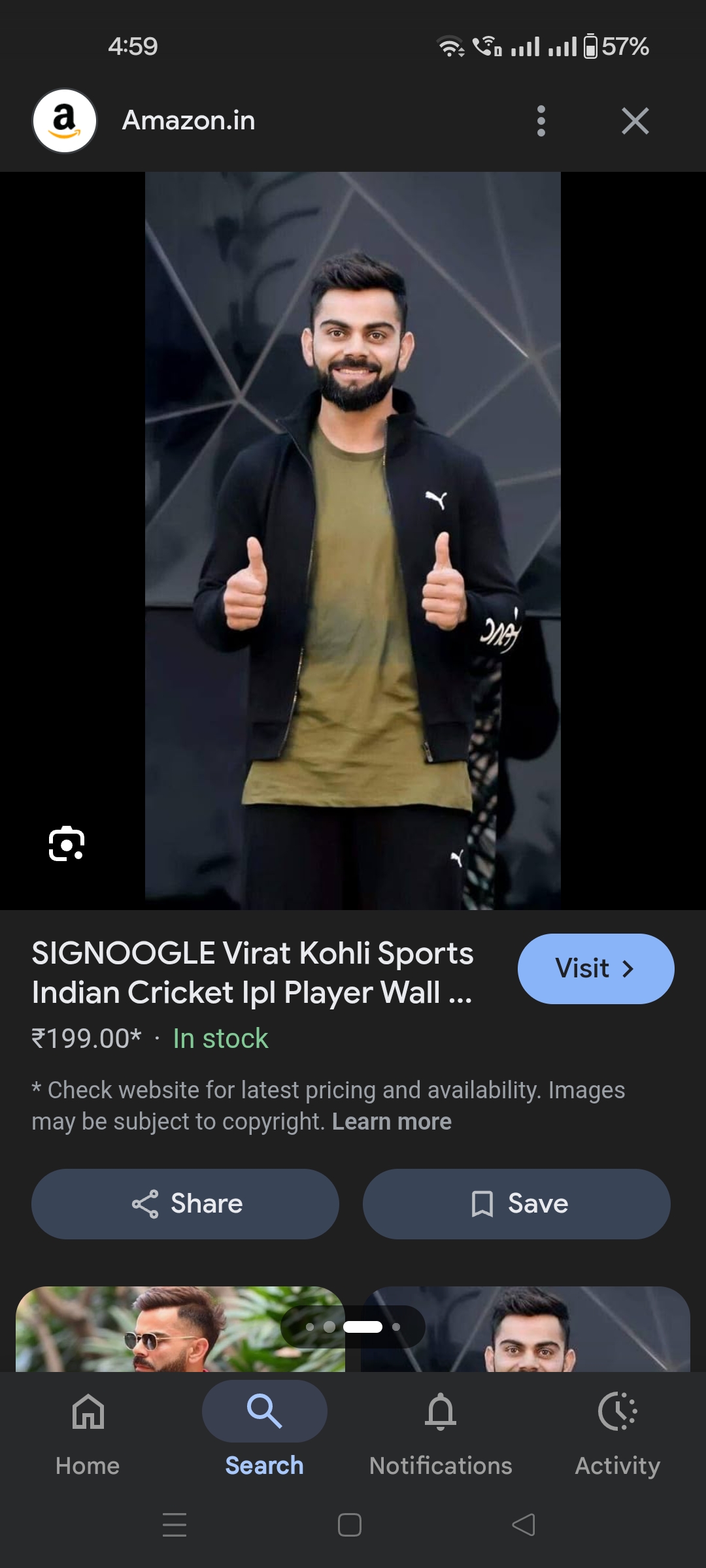The height and width of the screenshot is (1568, 706).
Task: Tap the system back button
Action: click(524, 1525)
